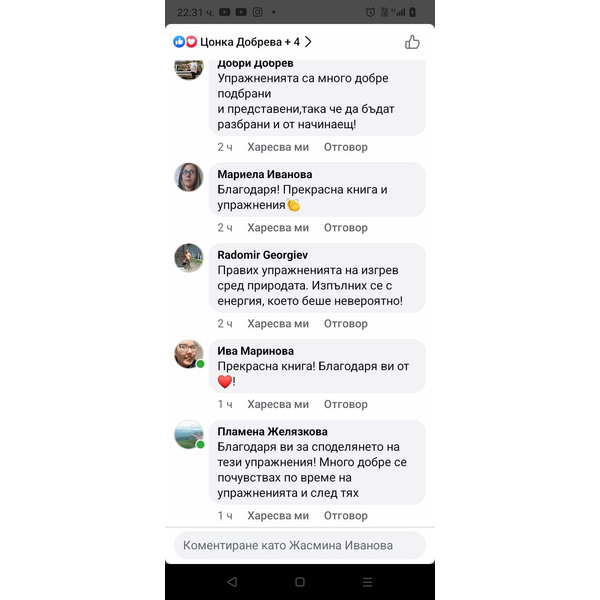Like Мариела Иванова's comment
Image resolution: width=600 pixels, height=600 pixels.
278,228
